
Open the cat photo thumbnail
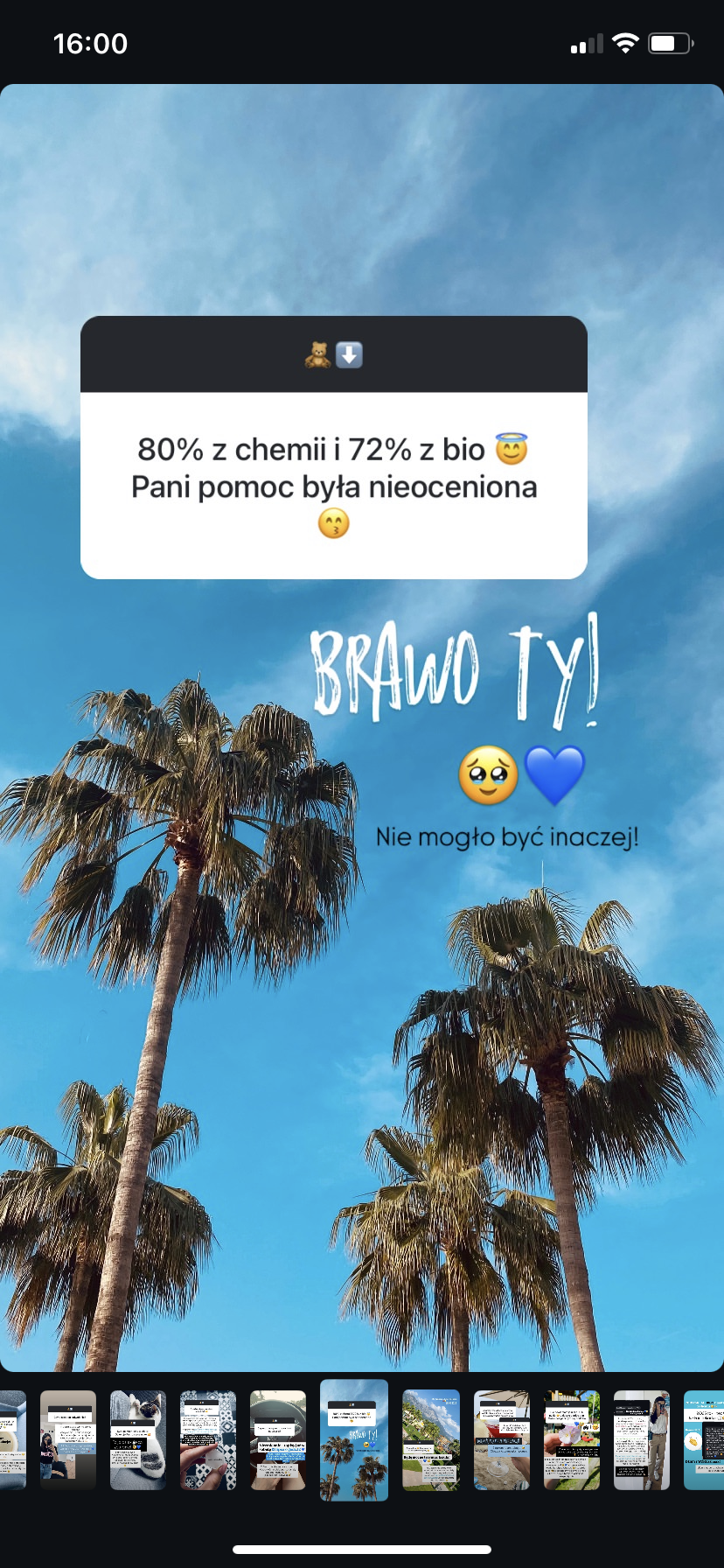coord(138,1439)
